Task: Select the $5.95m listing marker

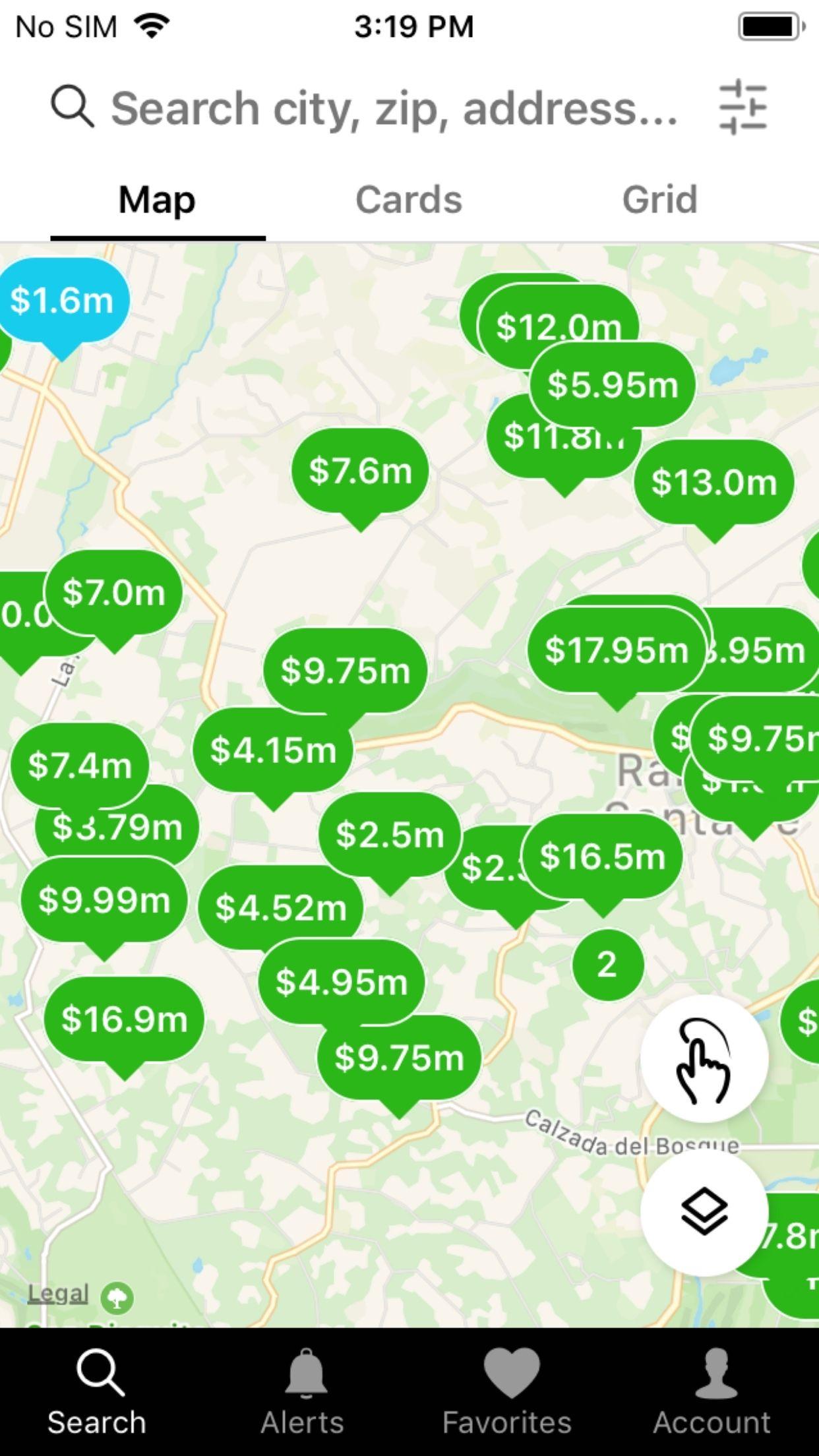Action: pyautogui.click(x=613, y=384)
